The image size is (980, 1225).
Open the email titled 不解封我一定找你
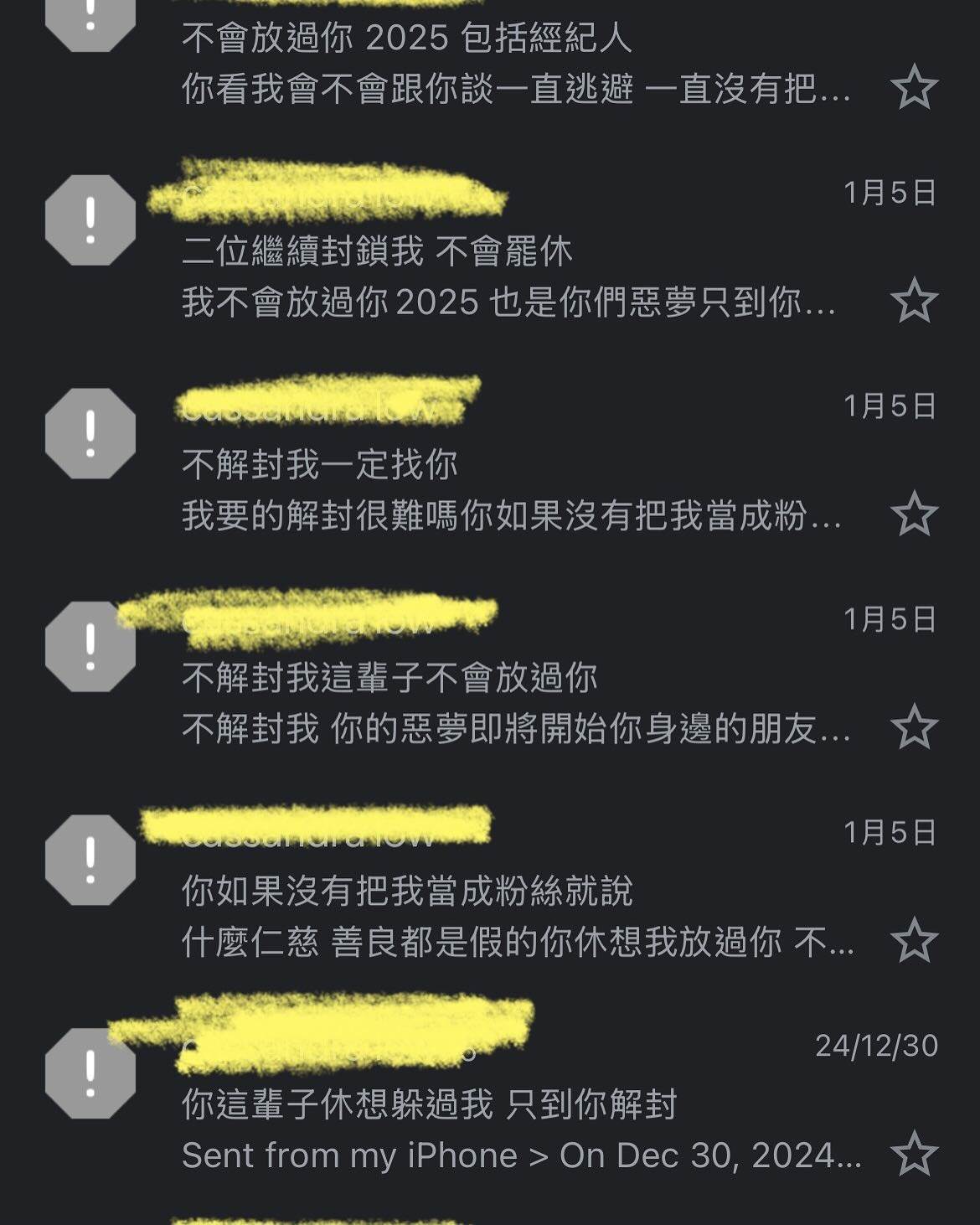point(319,464)
